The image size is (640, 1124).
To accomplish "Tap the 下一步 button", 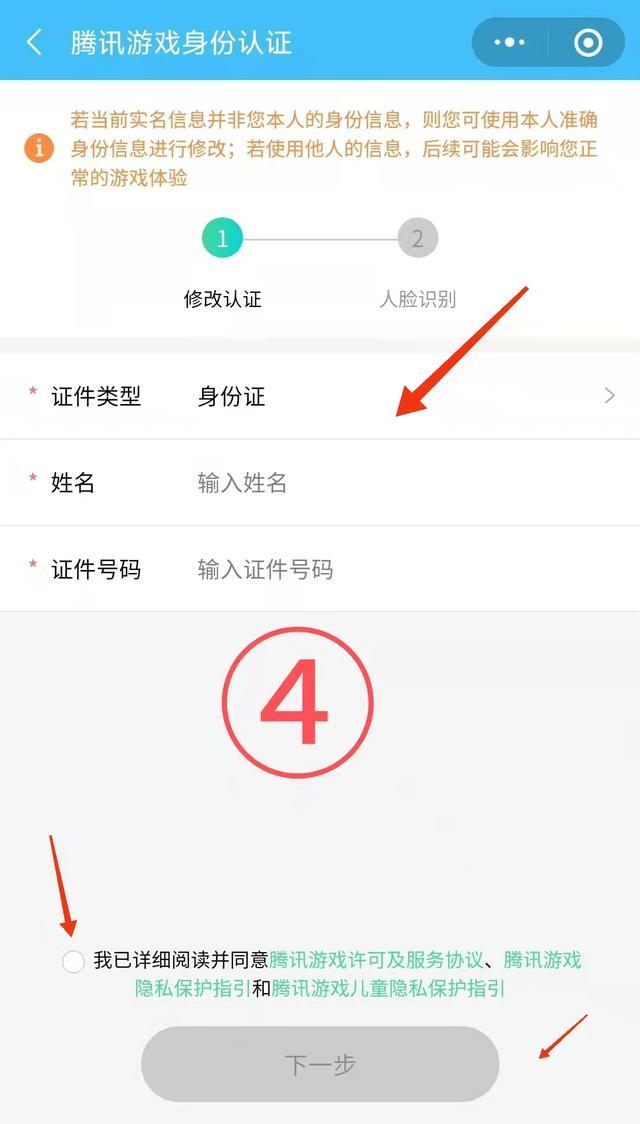I will 320,1064.
